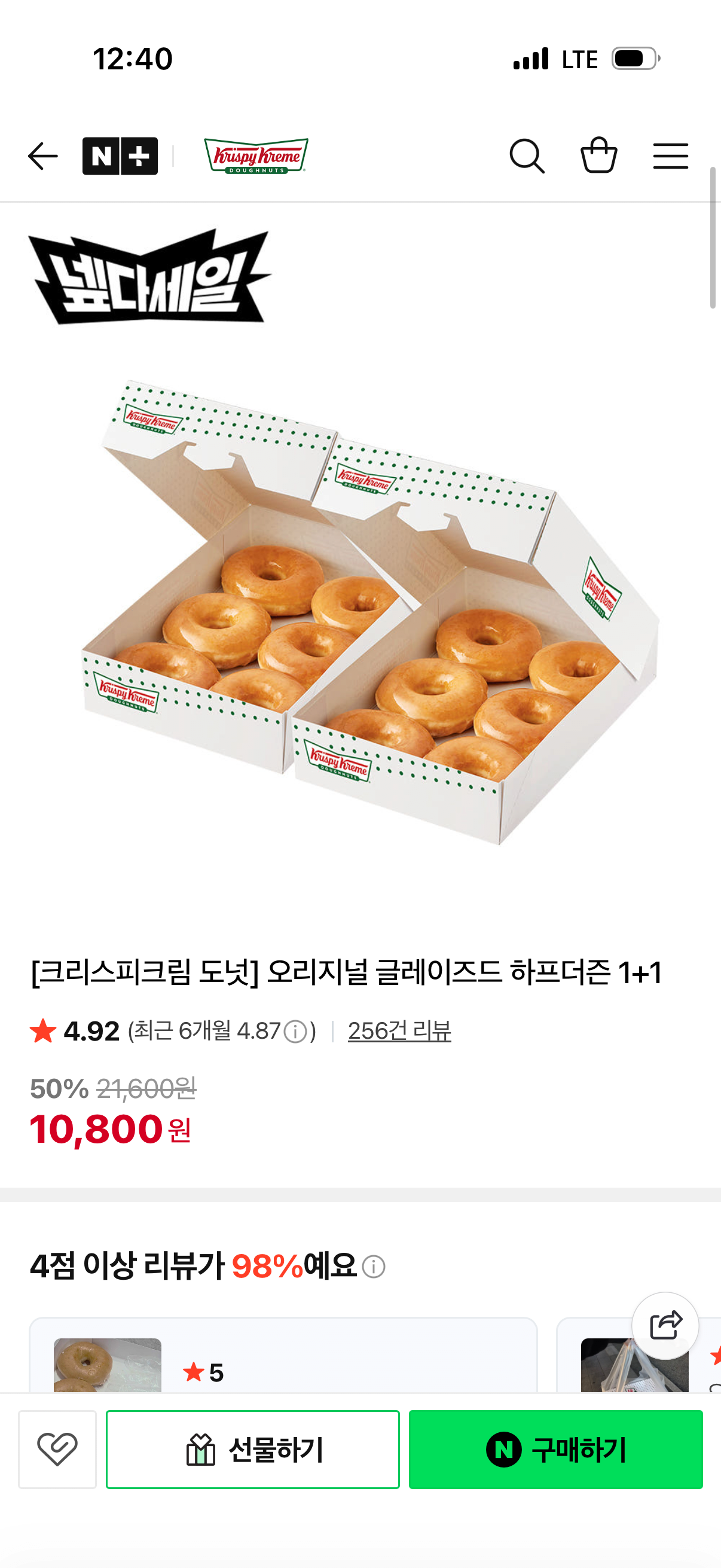Screen dimensions: 721x1568
Task: Open the 256건 리뷰 reviews link
Action: pyautogui.click(x=399, y=1030)
